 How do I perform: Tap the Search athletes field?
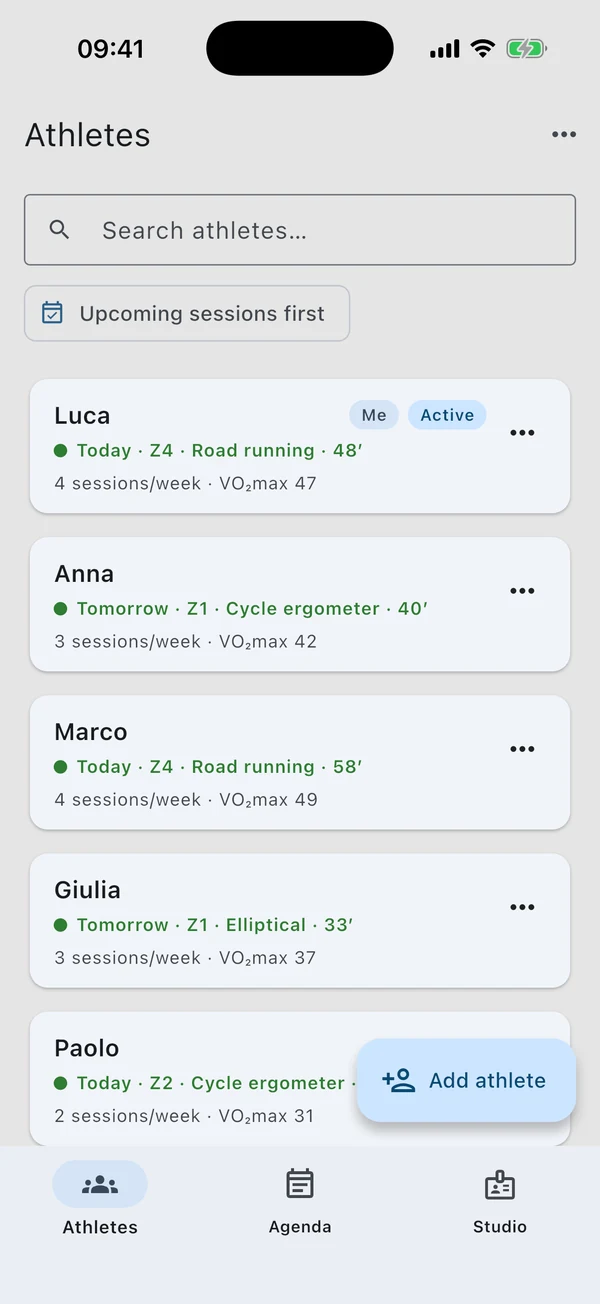300,230
